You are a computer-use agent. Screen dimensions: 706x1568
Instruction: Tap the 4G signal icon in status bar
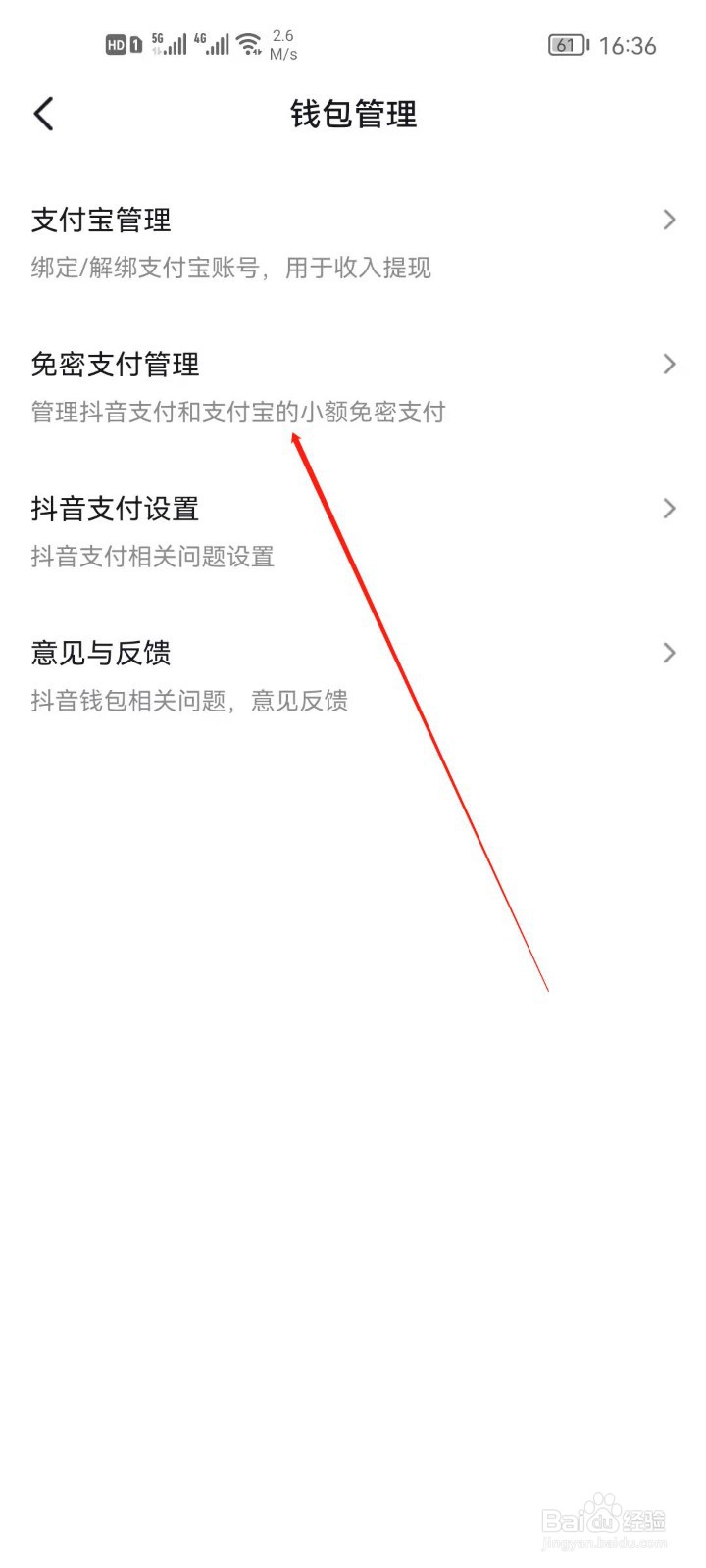click(214, 43)
